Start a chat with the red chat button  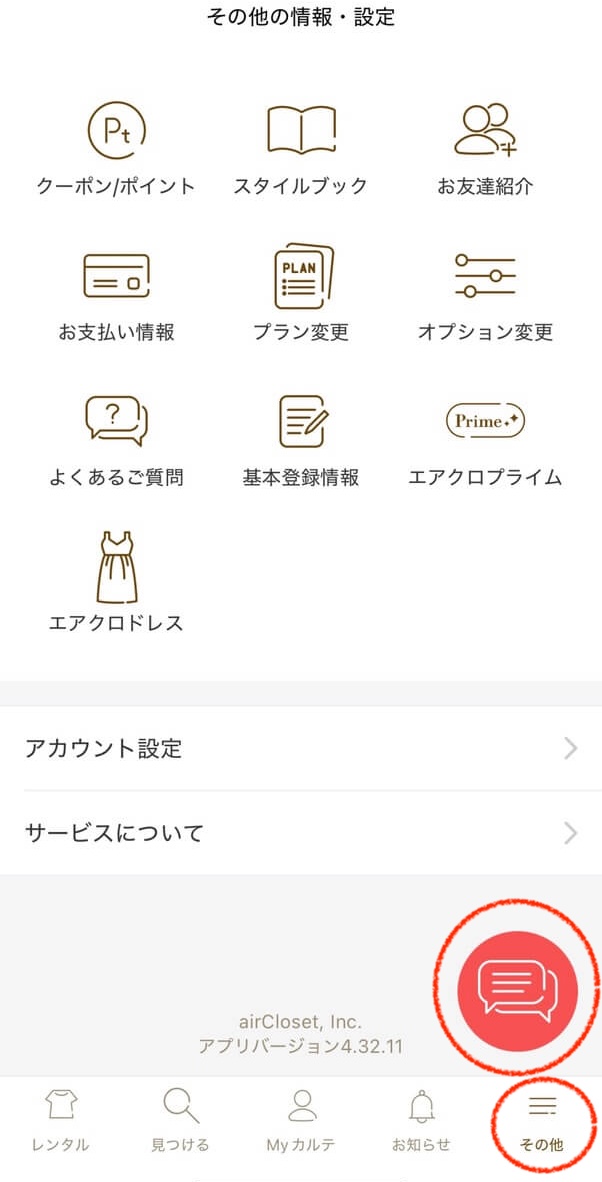click(x=517, y=988)
